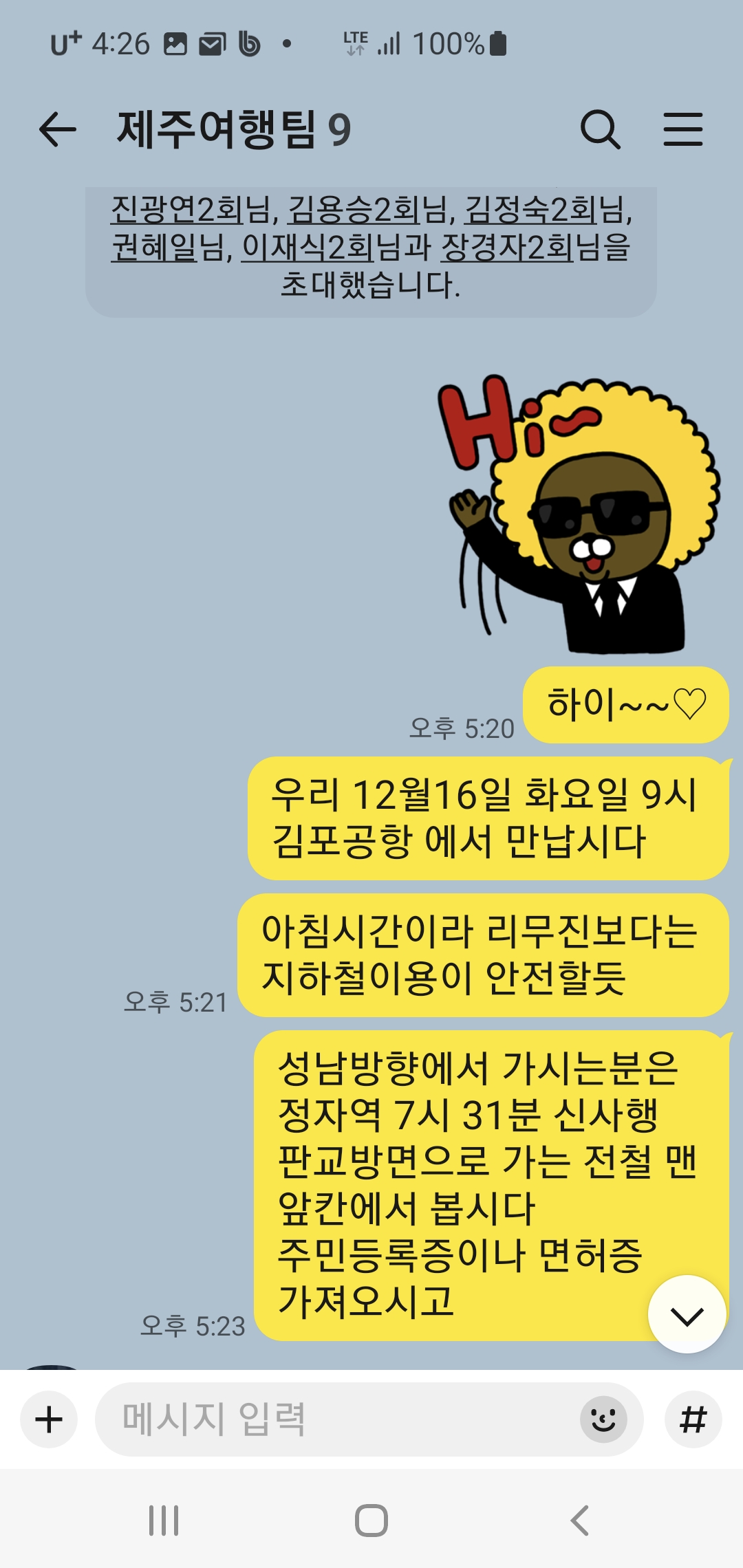This screenshot has height=1568, width=743.
Task: Open the chat room hamburger menu
Action: pos(682,129)
